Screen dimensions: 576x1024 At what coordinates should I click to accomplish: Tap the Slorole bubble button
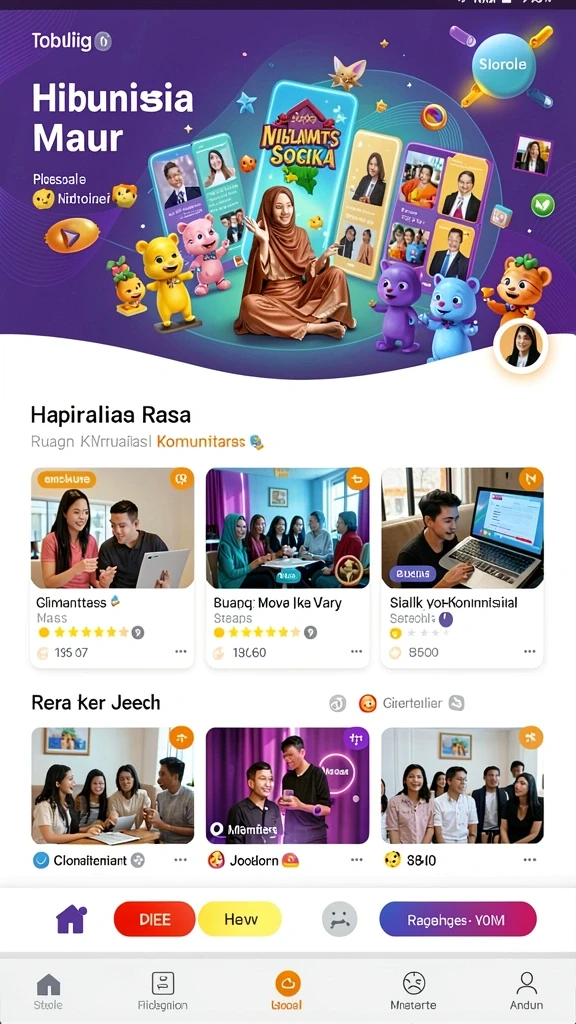(x=502, y=65)
